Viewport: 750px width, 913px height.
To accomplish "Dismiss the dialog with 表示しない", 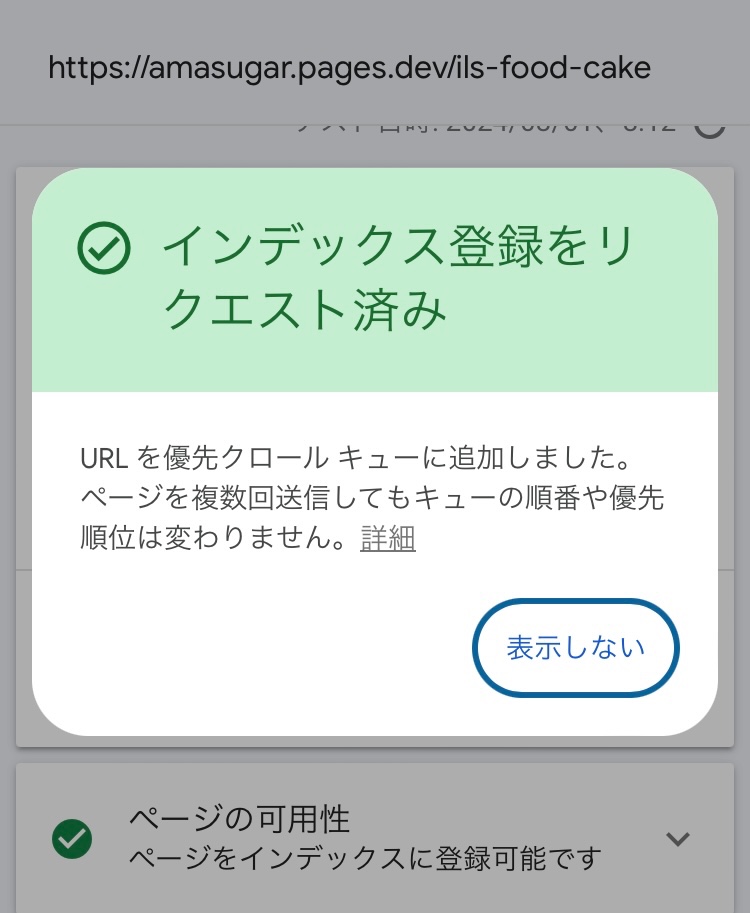I will coord(575,647).
